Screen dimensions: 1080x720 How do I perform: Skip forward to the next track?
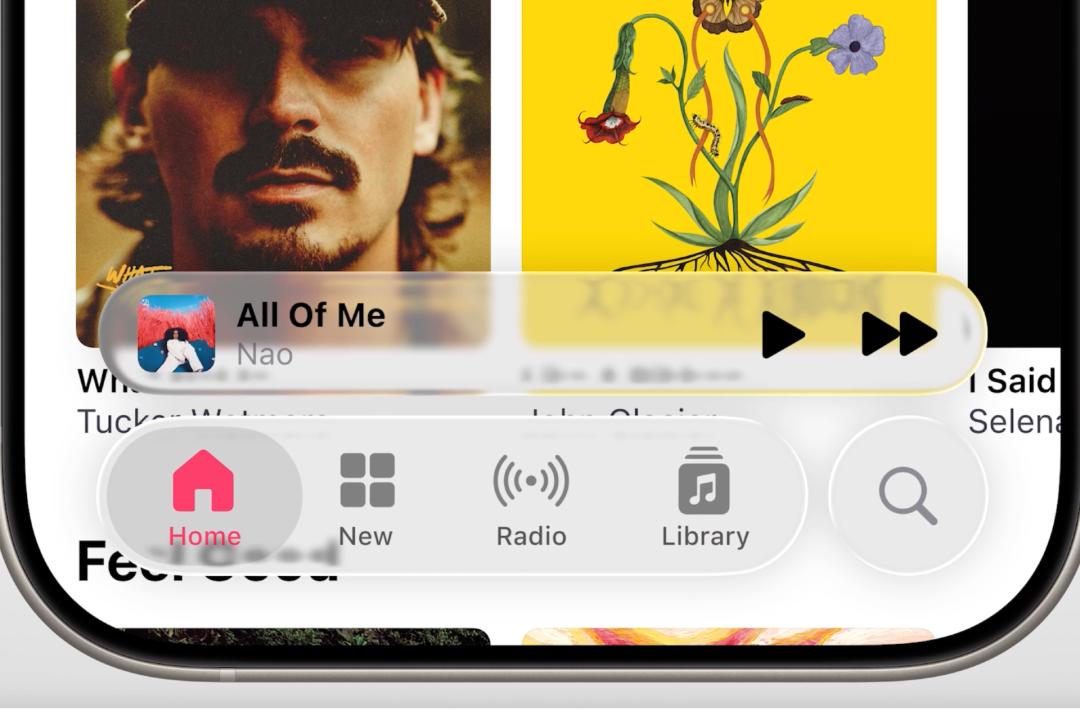coord(898,334)
